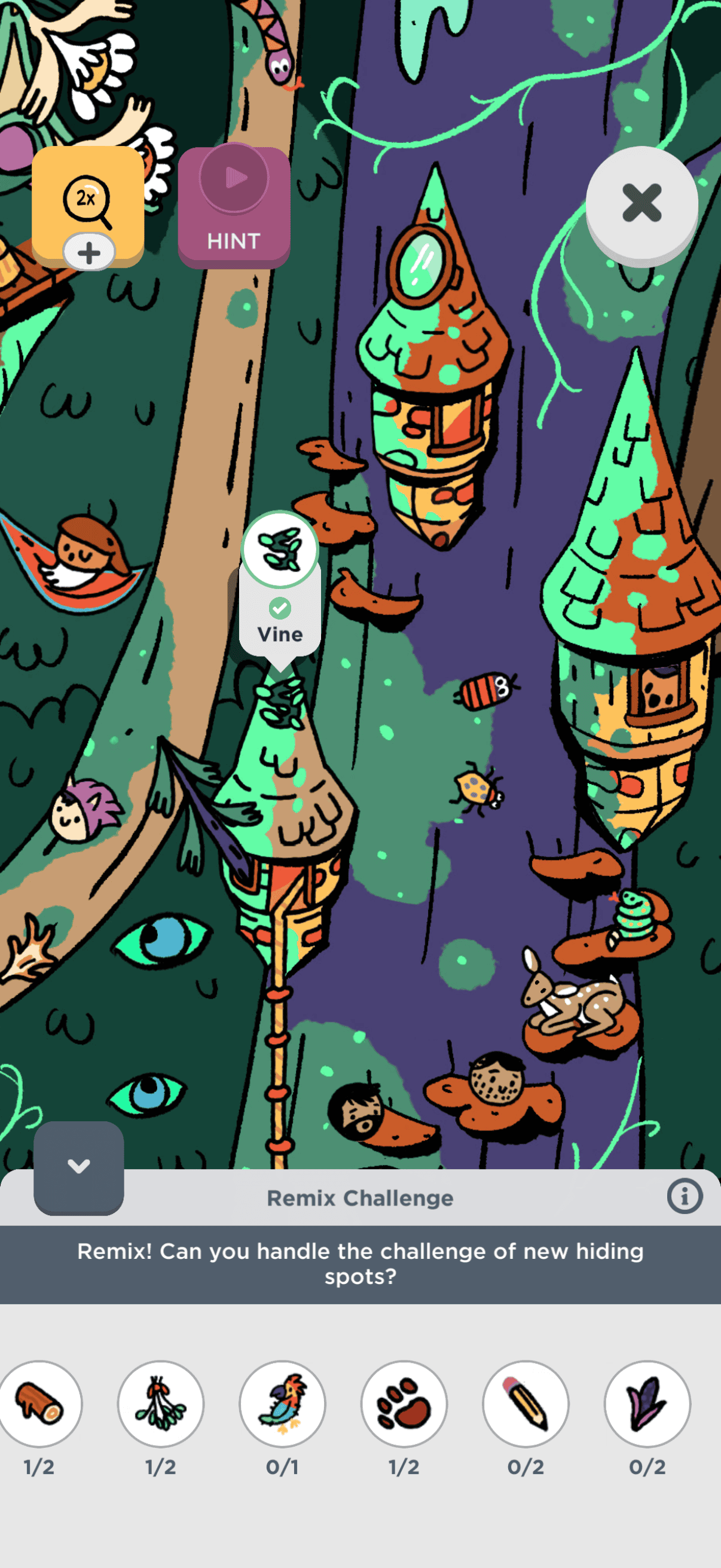Select the log item to find

[x=39, y=1402]
